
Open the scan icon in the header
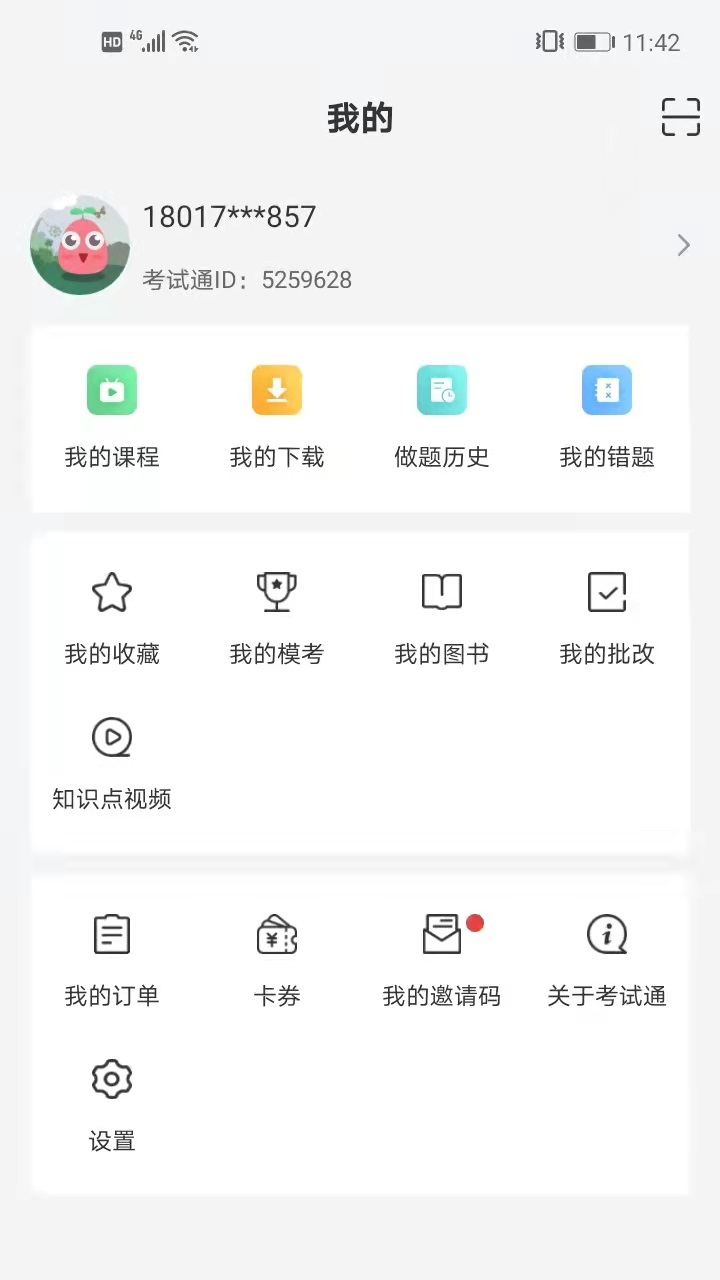coord(681,118)
